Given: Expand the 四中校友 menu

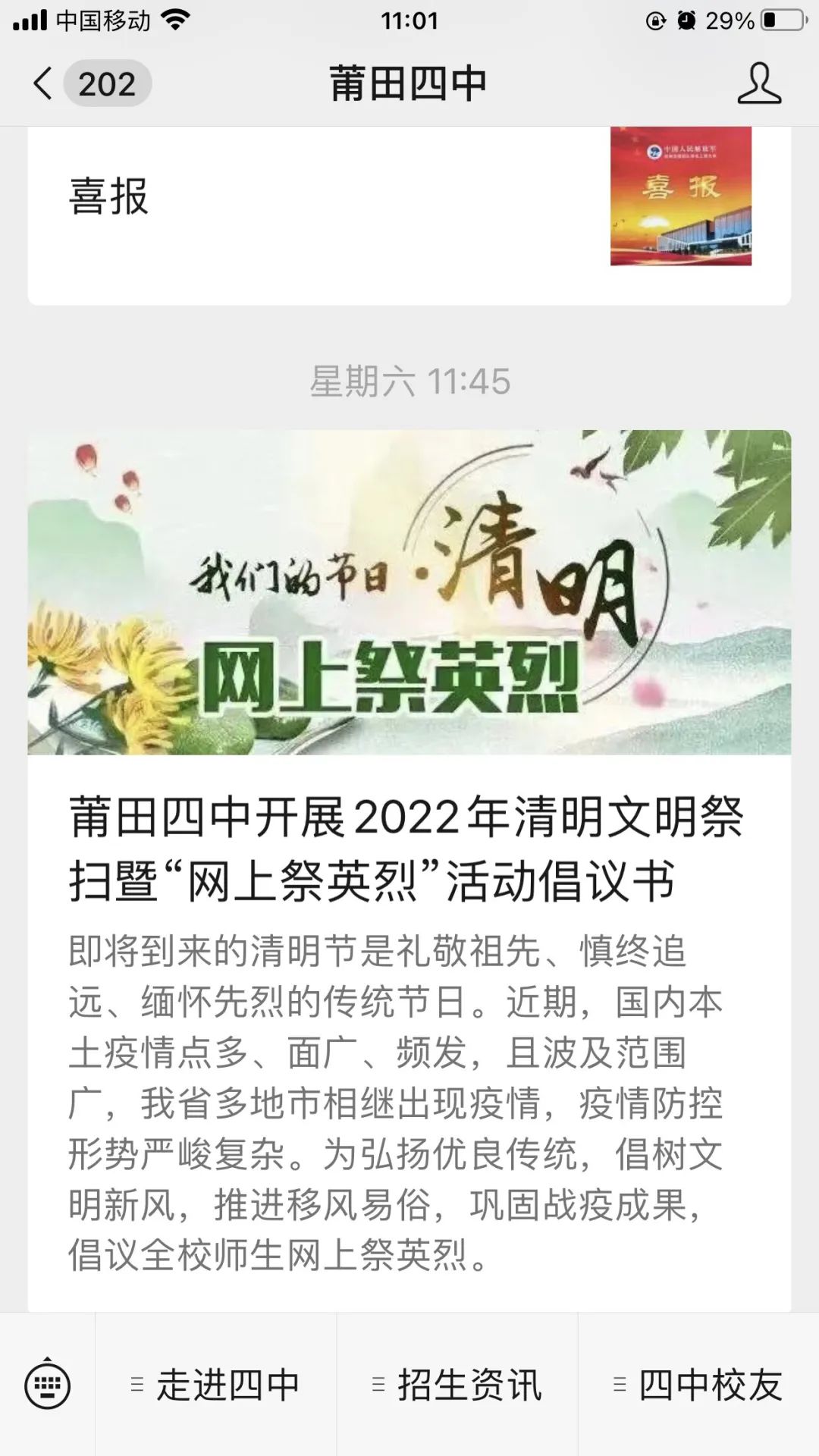Looking at the screenshot, I should coord(698,1385).
